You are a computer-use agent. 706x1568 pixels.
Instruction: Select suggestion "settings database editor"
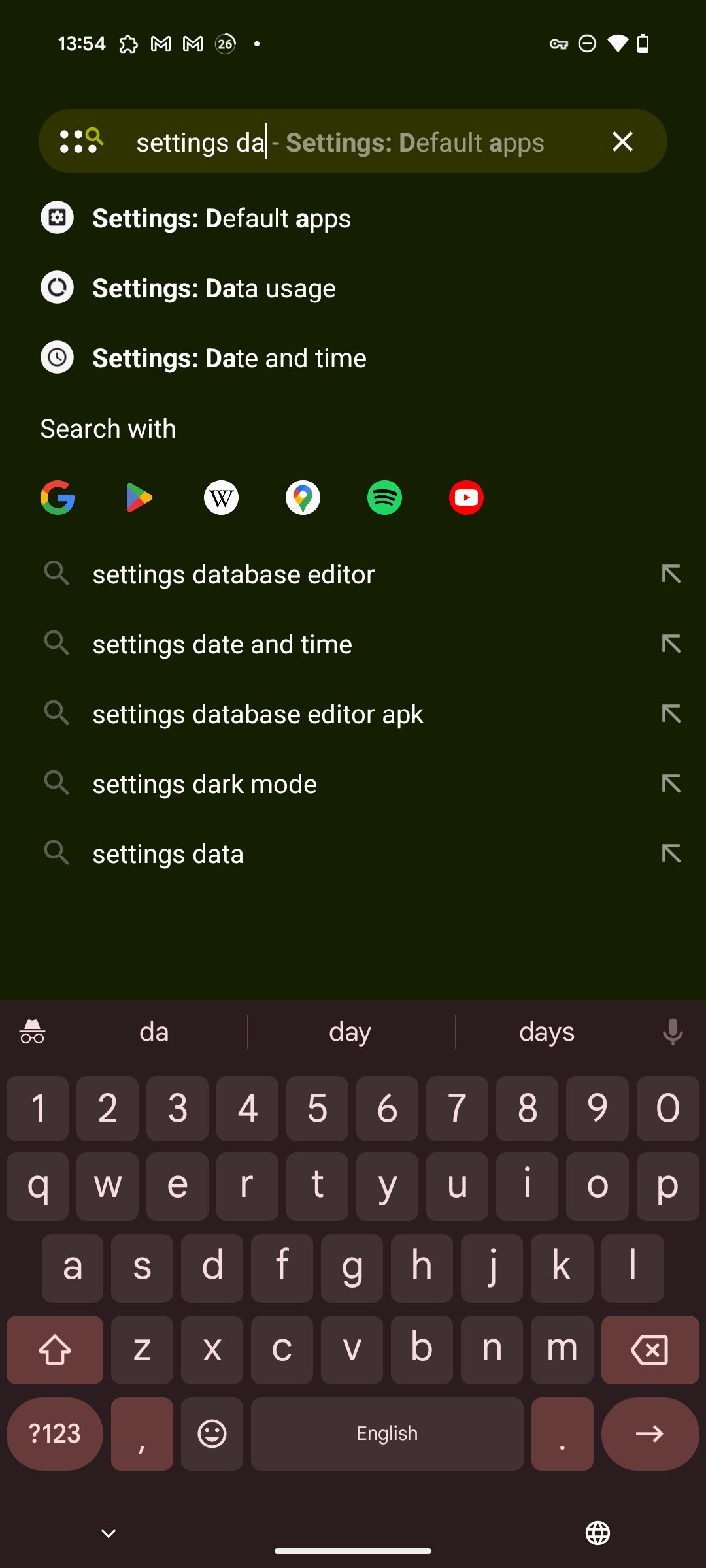pos(233,575)
